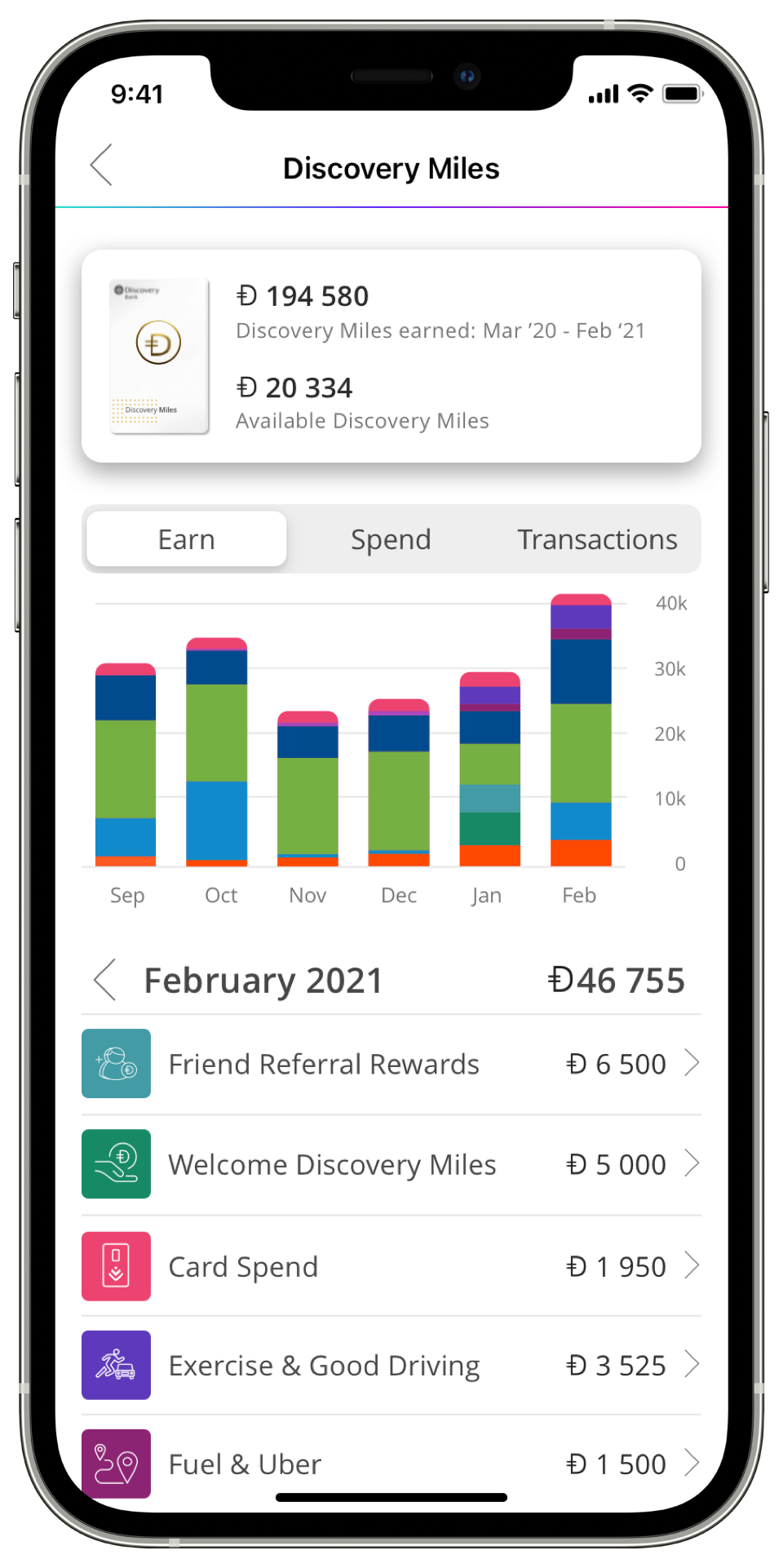Show the previous month before February 2021
Screen dimensions: 783x1568
(x=105, y=980)
